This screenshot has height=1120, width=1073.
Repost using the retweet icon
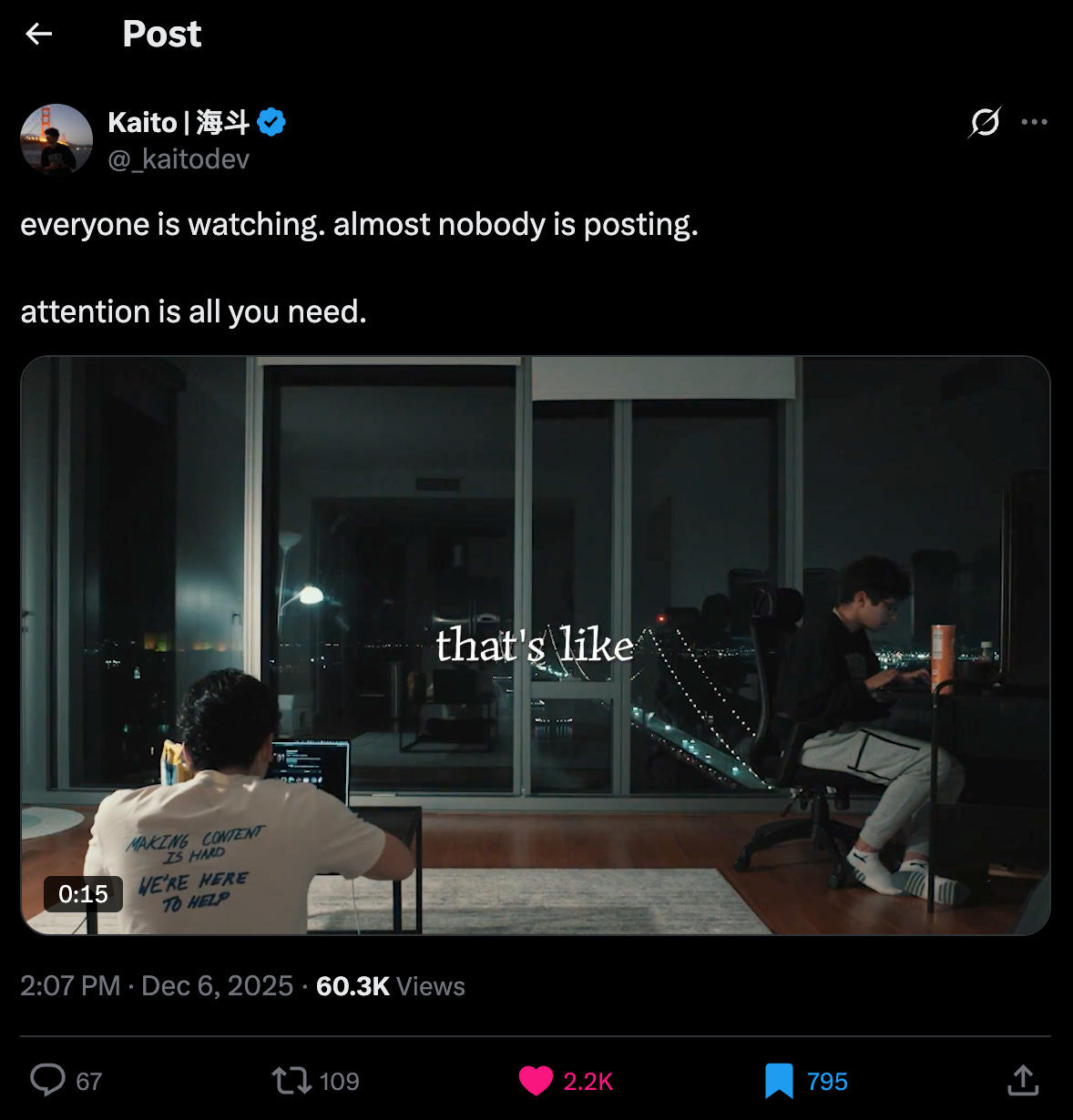click(291, 1081)
